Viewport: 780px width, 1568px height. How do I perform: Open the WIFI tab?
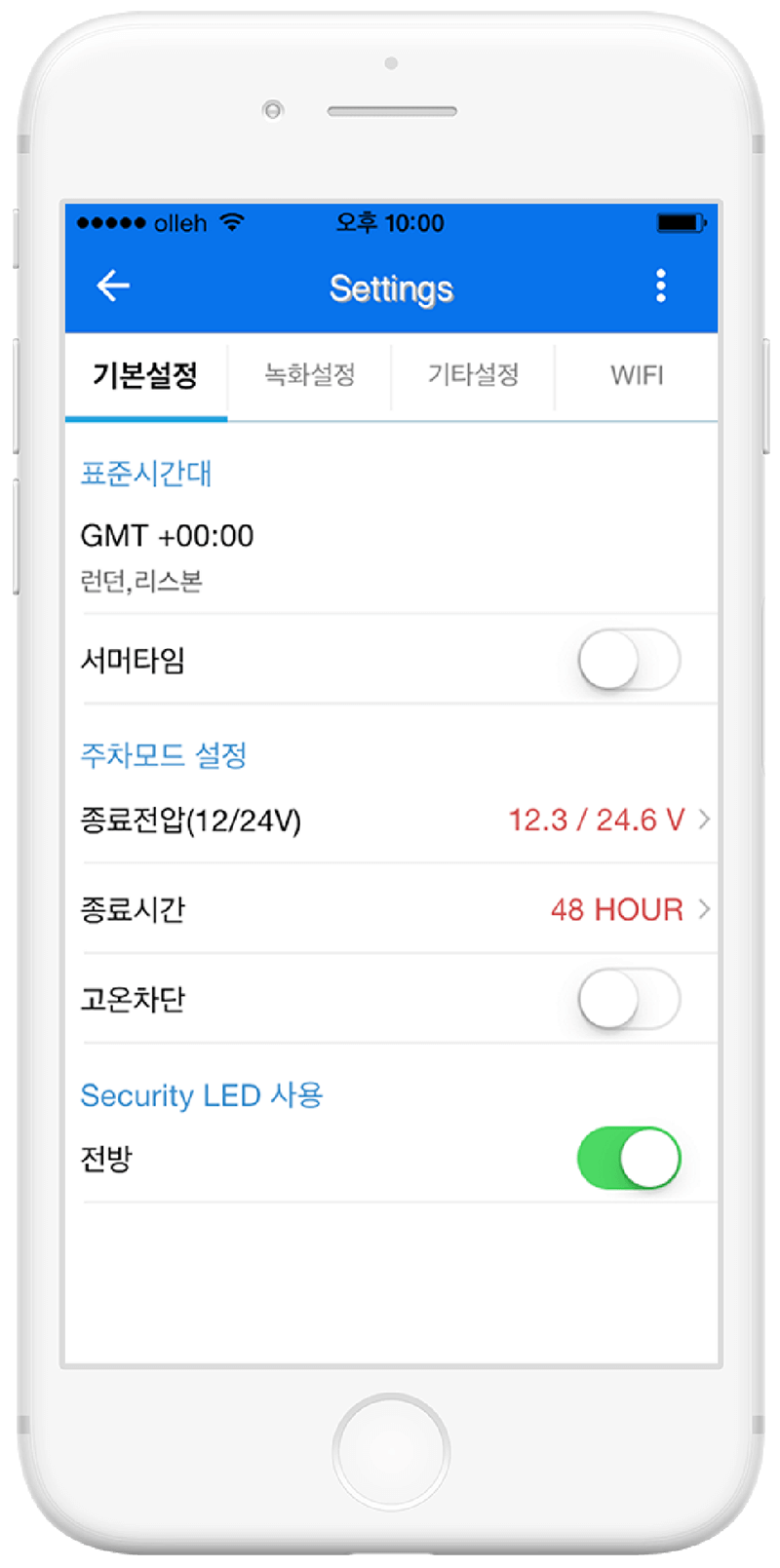click(x=637, y=375)
